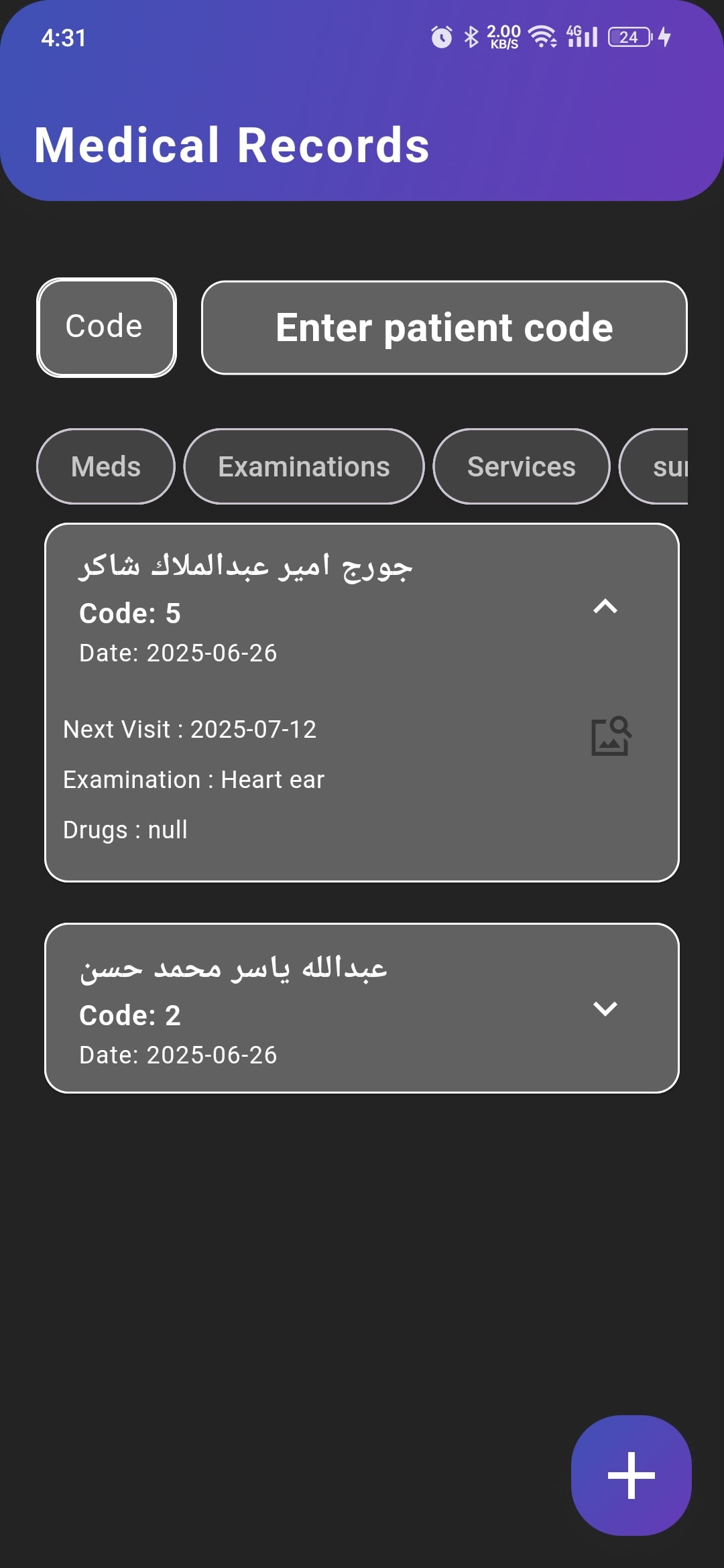Activate the Services filter chip

click(x=522, y=466)
